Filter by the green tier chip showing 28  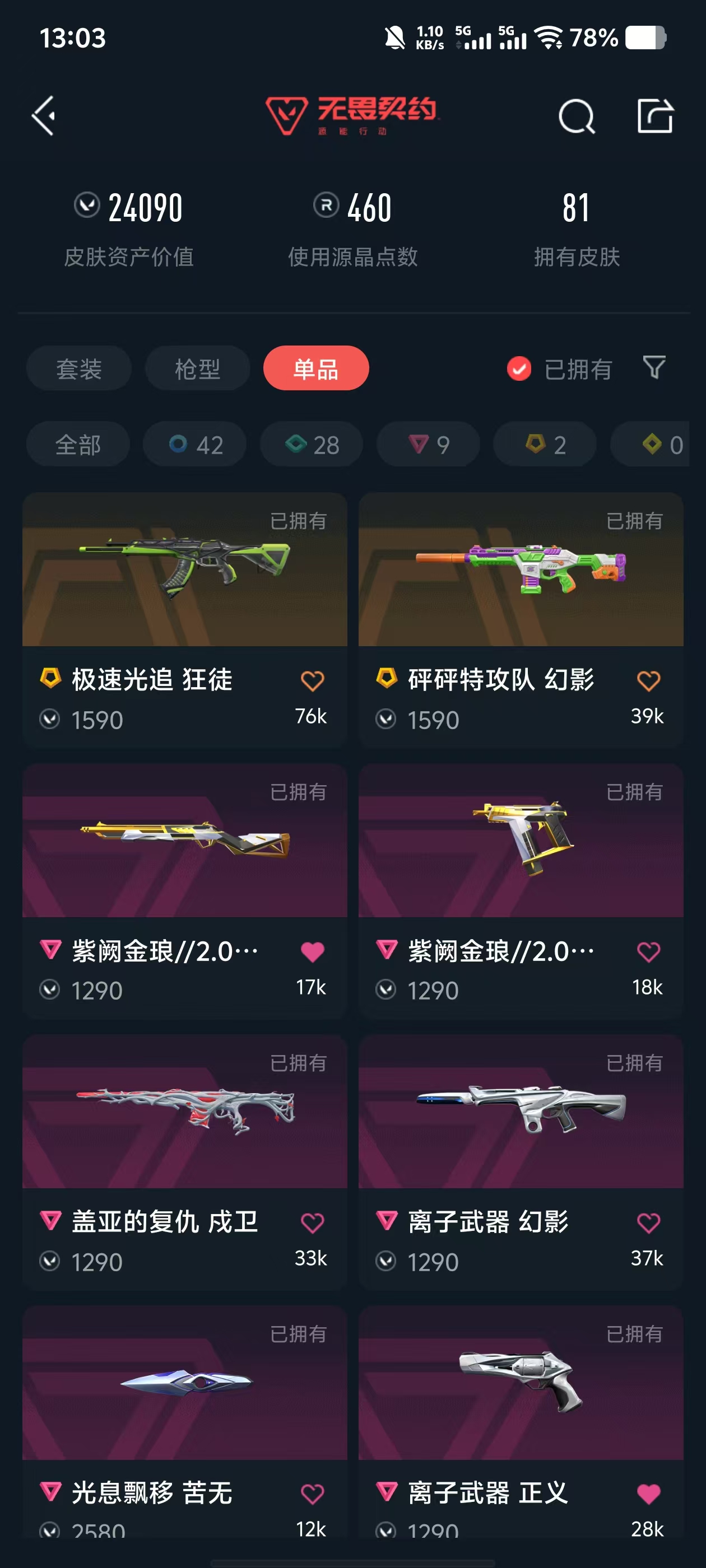coord(312,444)
